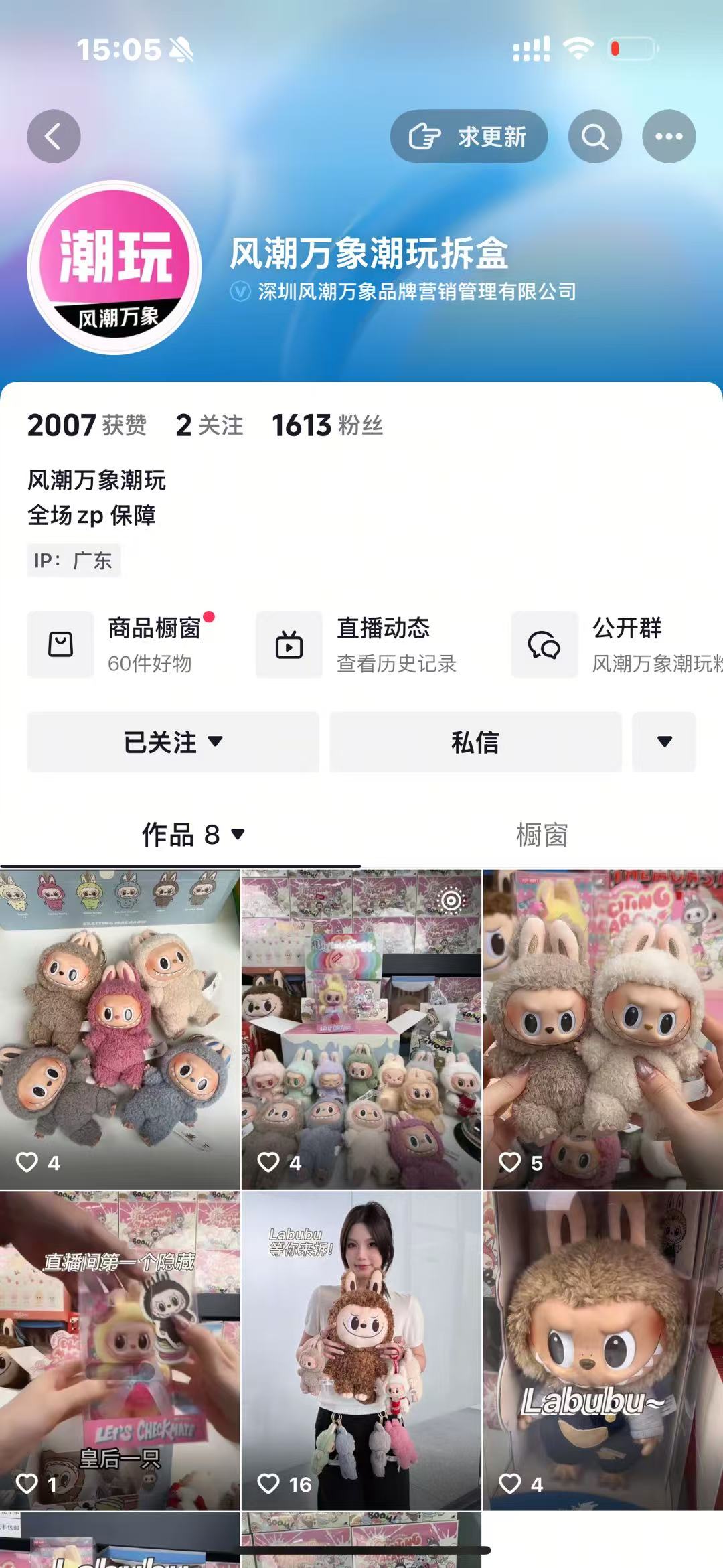This screenshot has height=1568, width=723.
Task: Open the 作品 8 sorting dropdown
Action: click(193, 835)
